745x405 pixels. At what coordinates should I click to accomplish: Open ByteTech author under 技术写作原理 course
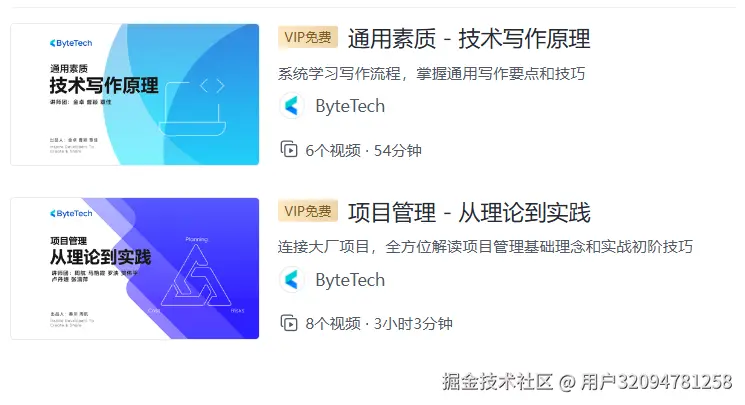[349, 106]
